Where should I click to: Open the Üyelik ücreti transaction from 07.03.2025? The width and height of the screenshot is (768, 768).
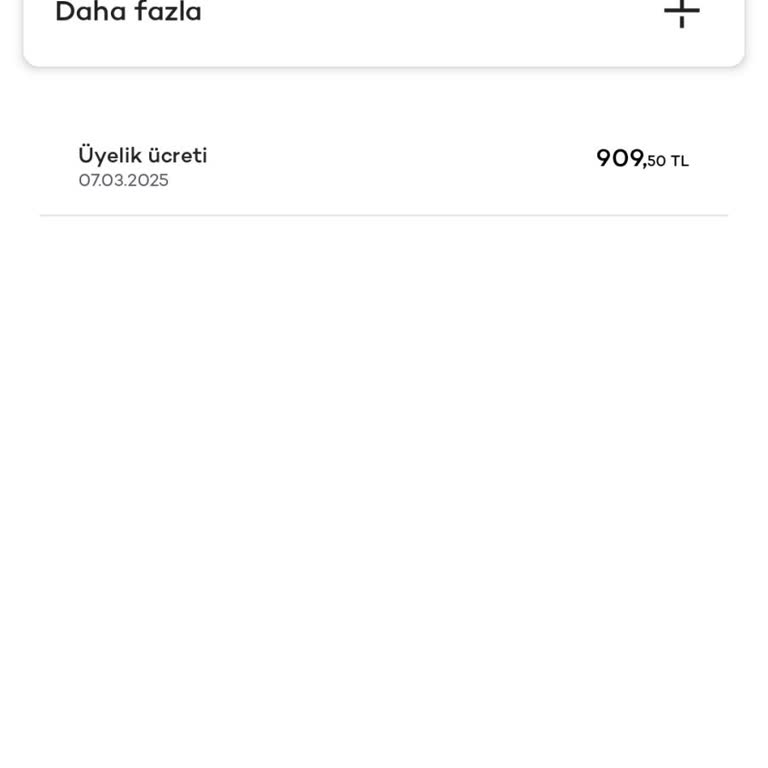[383, 167]
